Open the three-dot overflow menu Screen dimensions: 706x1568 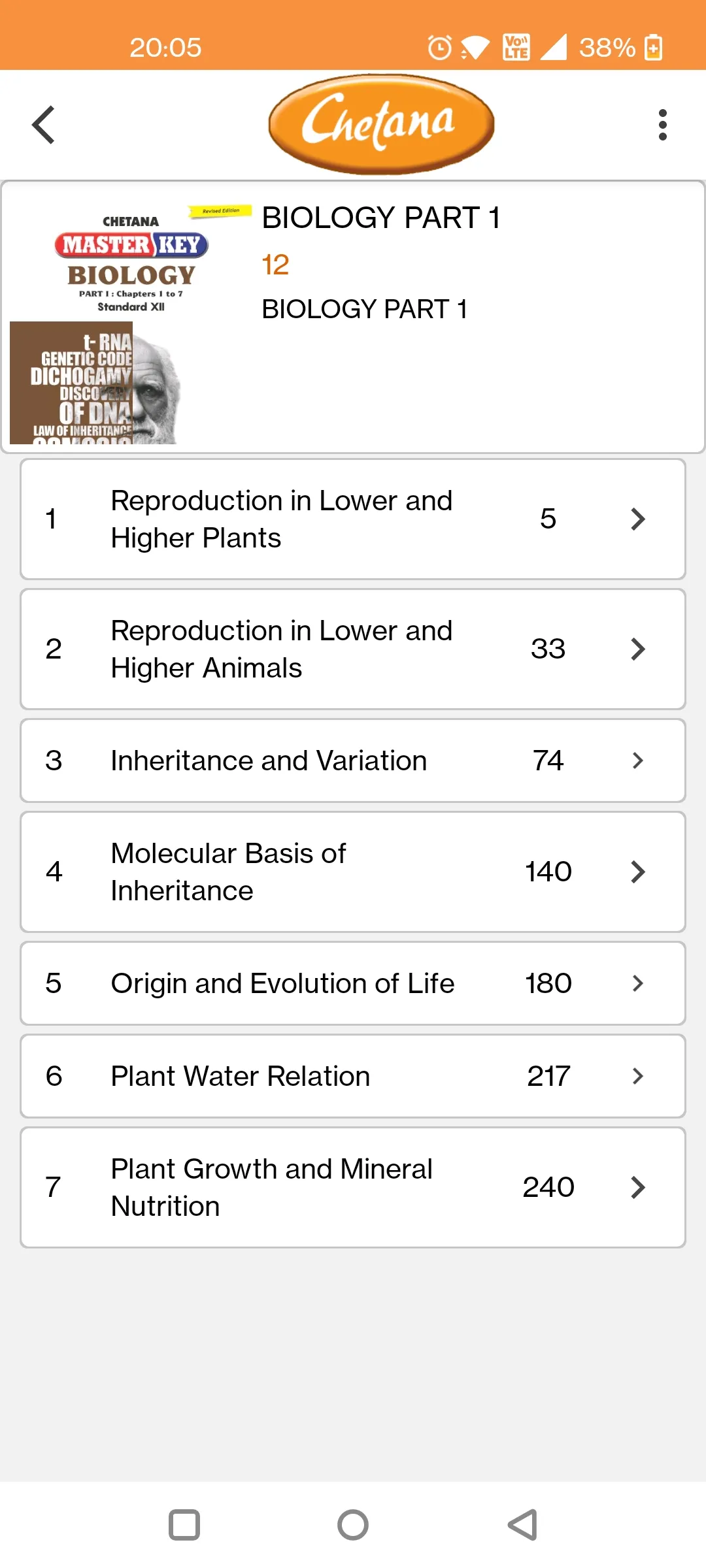tap(662, 124)
